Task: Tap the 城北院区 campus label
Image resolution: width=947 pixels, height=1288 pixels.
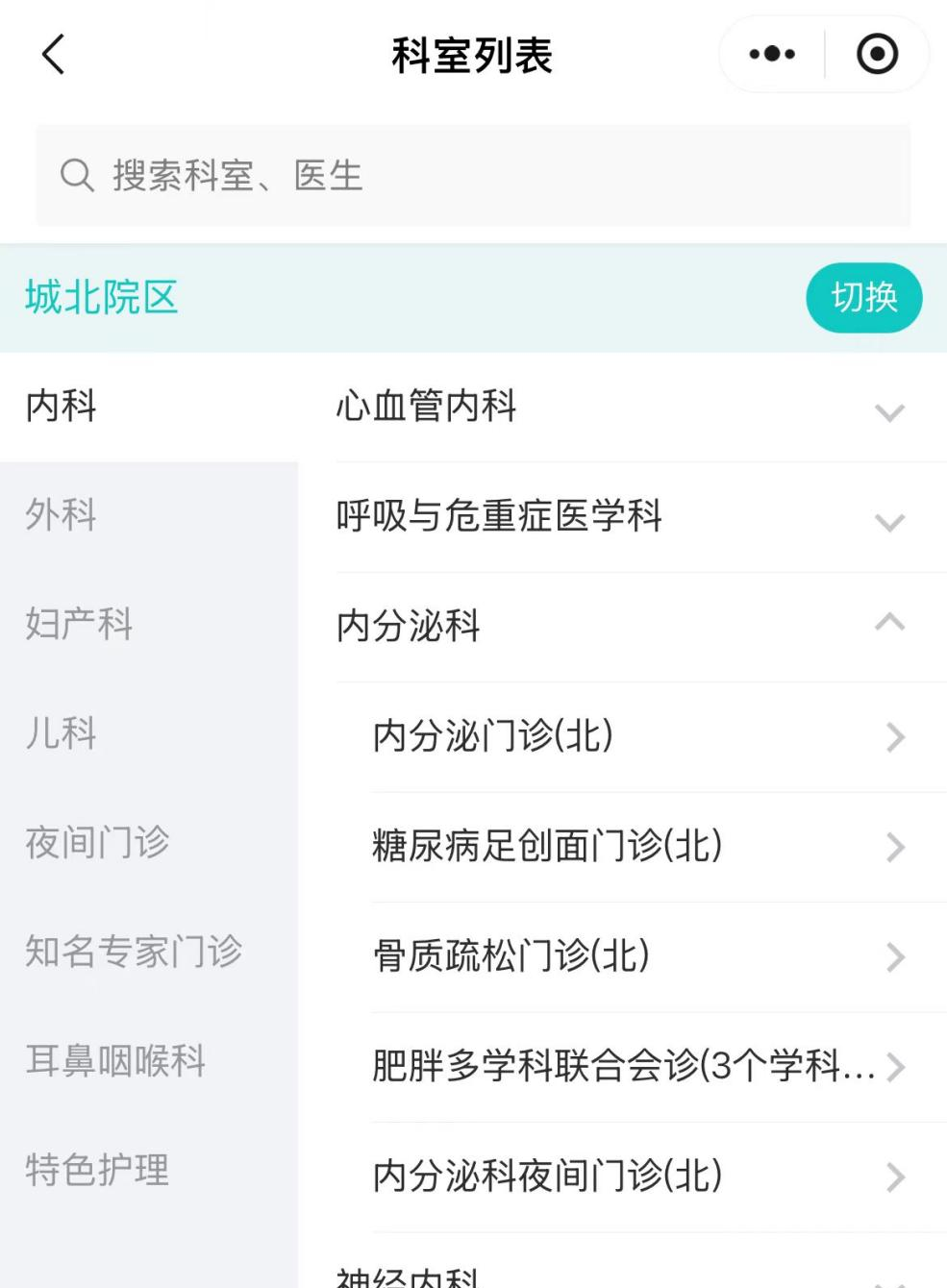Action: (x=100, y=298)
